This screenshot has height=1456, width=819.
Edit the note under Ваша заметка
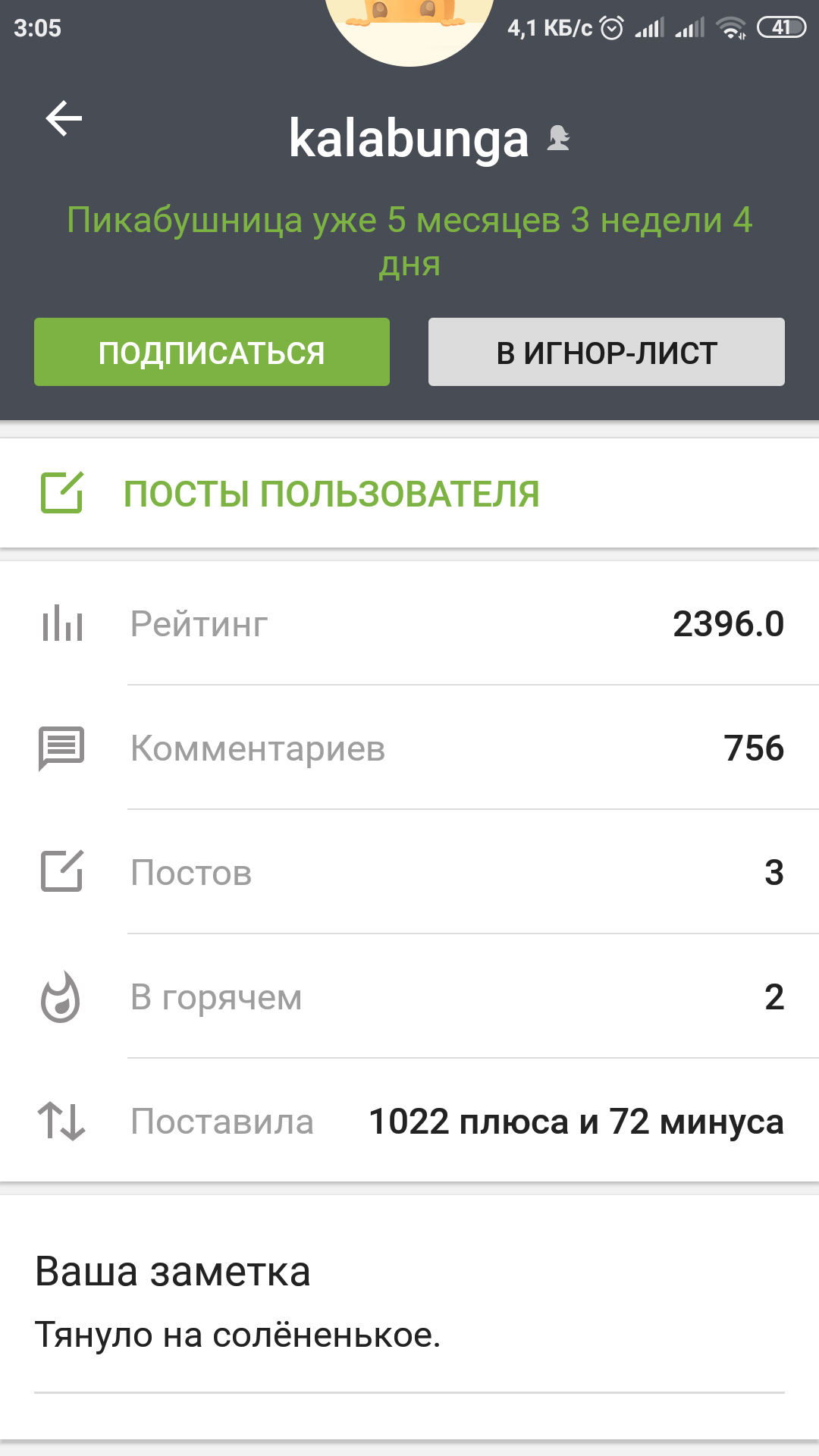[x=237, y=1335]
